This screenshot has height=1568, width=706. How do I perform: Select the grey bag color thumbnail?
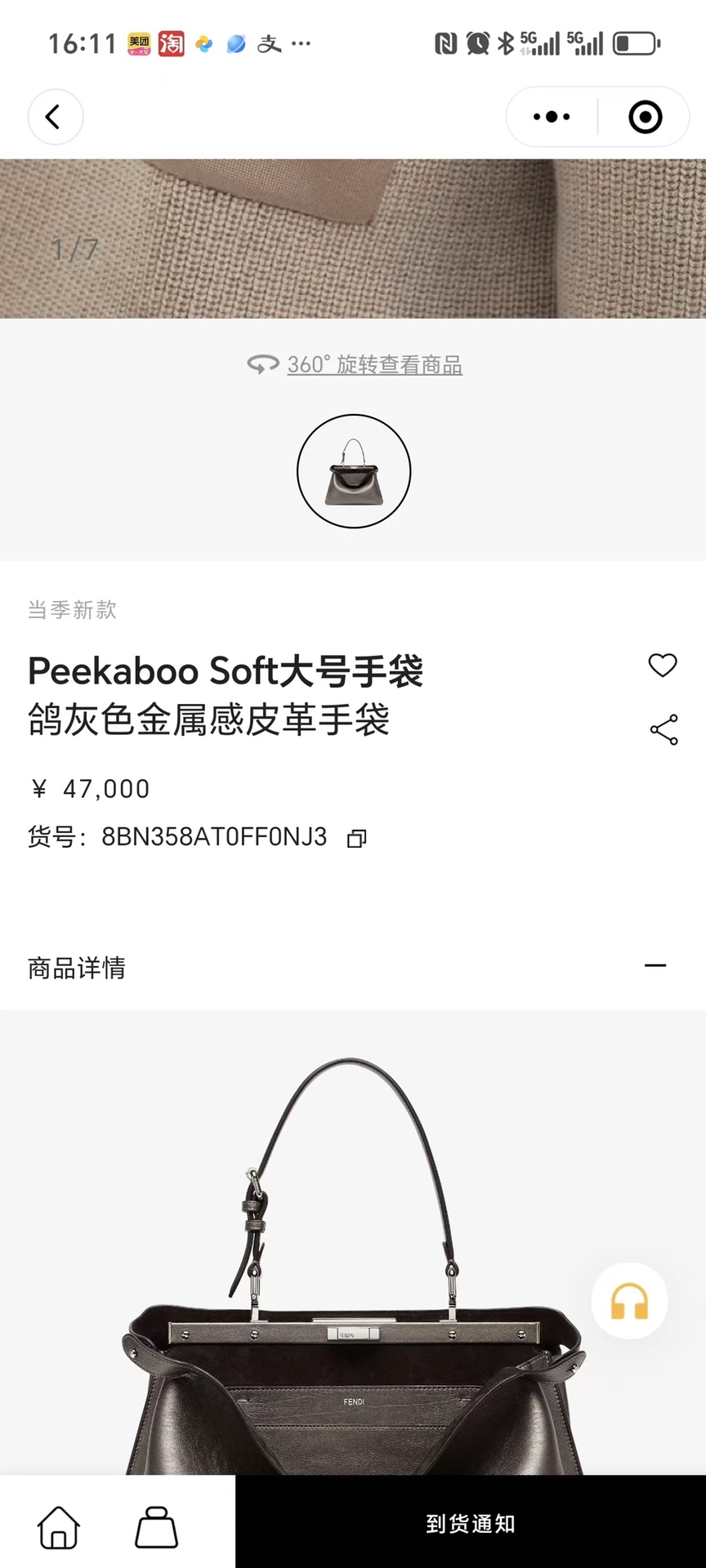(354, 471)
